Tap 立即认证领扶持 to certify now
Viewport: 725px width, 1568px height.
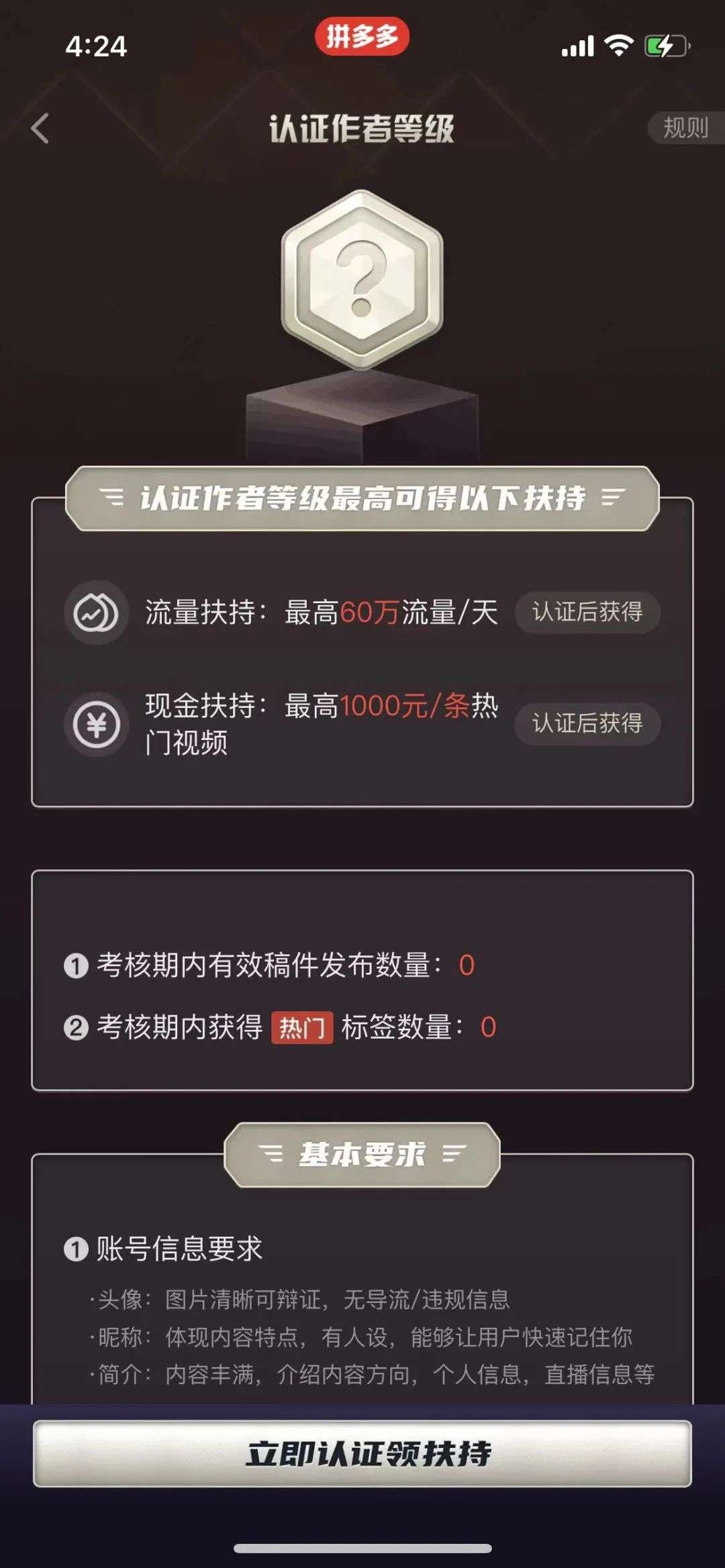click(362, 1453)
